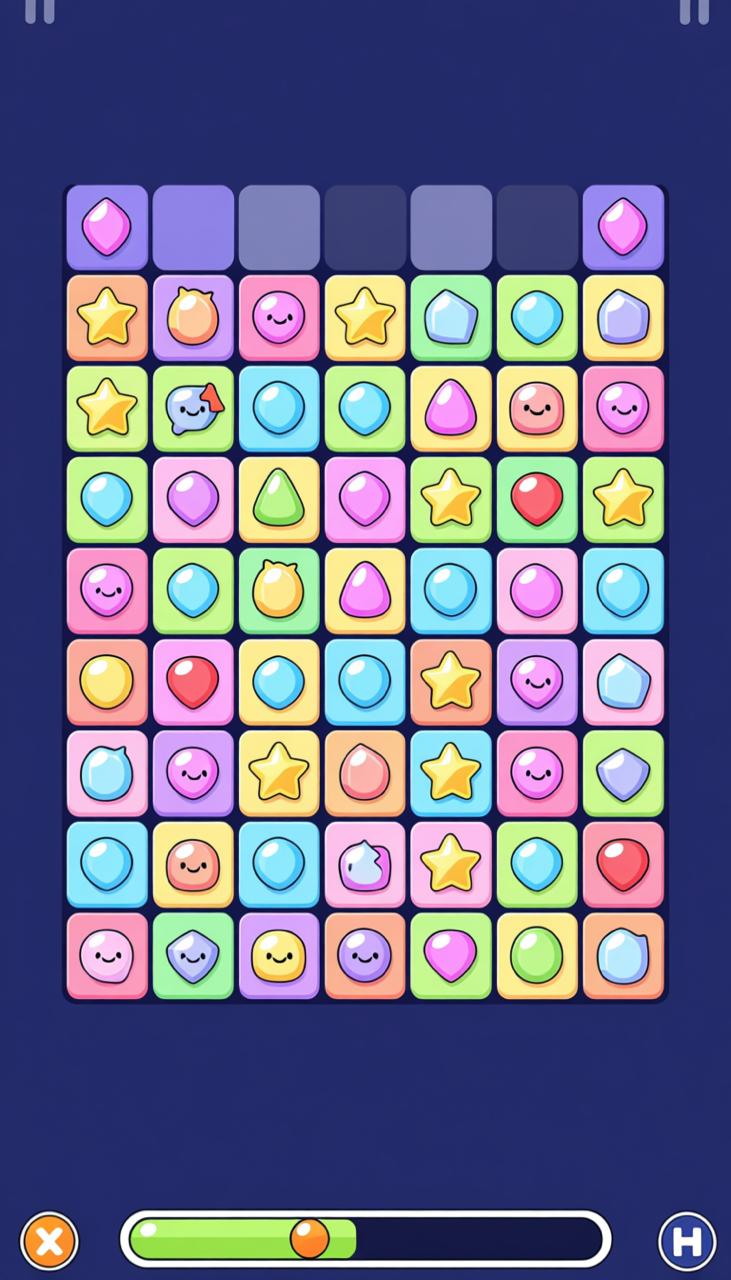Select the green triangle gem
This screenshot has height=1280, width=731.
click(x=279, y=500)
